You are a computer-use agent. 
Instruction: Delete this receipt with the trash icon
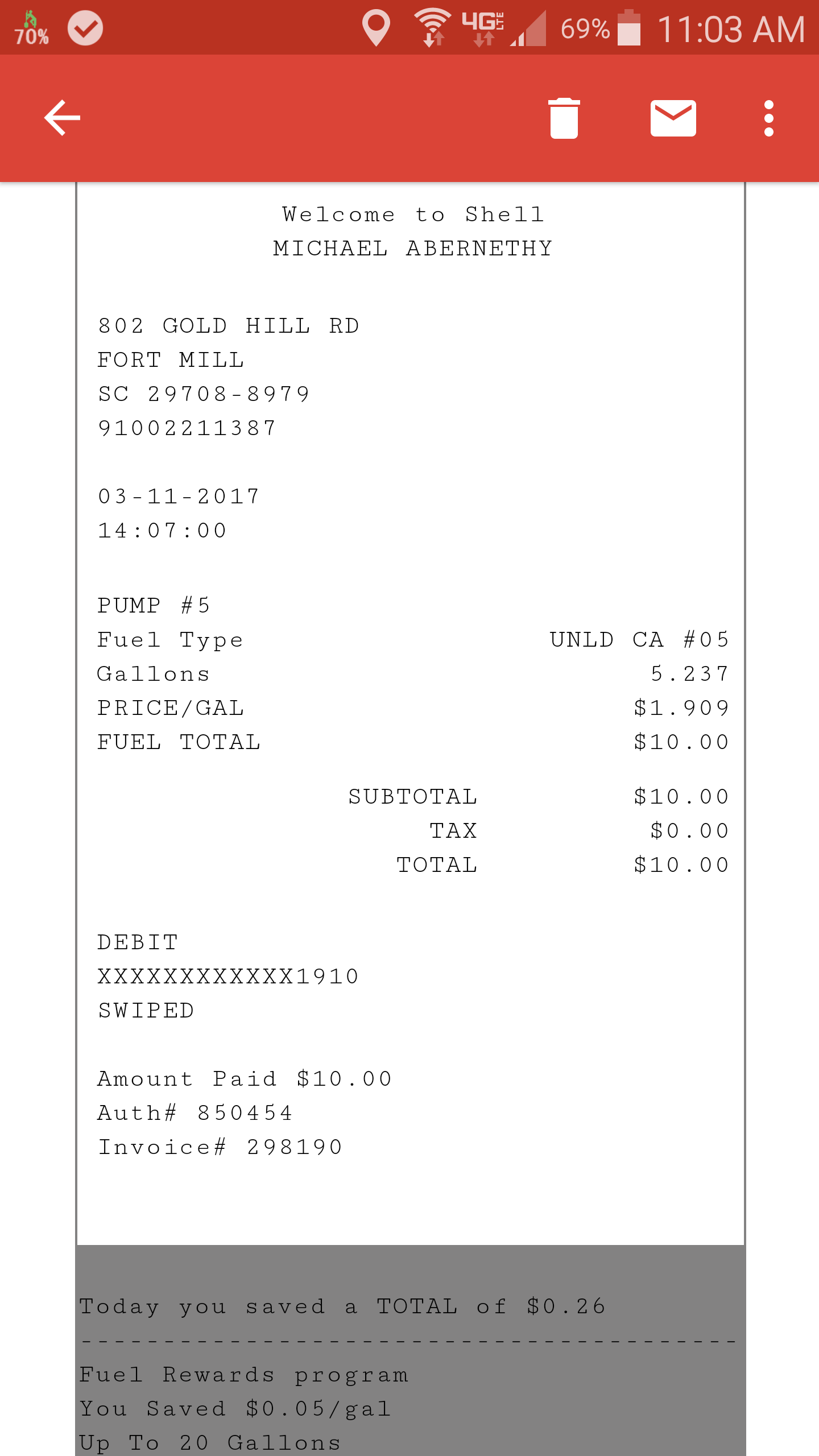coord(564,118)
